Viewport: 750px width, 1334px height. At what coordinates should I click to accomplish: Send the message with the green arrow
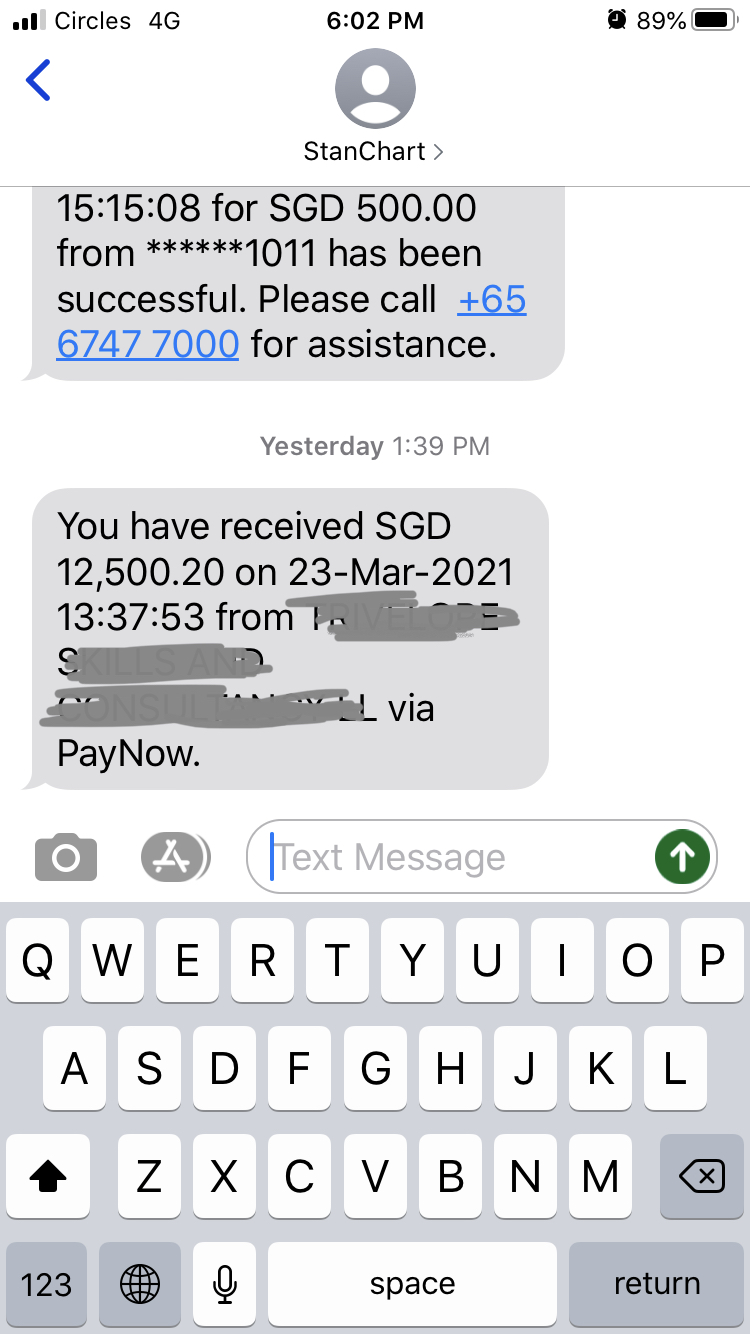[x=682, y=856]
